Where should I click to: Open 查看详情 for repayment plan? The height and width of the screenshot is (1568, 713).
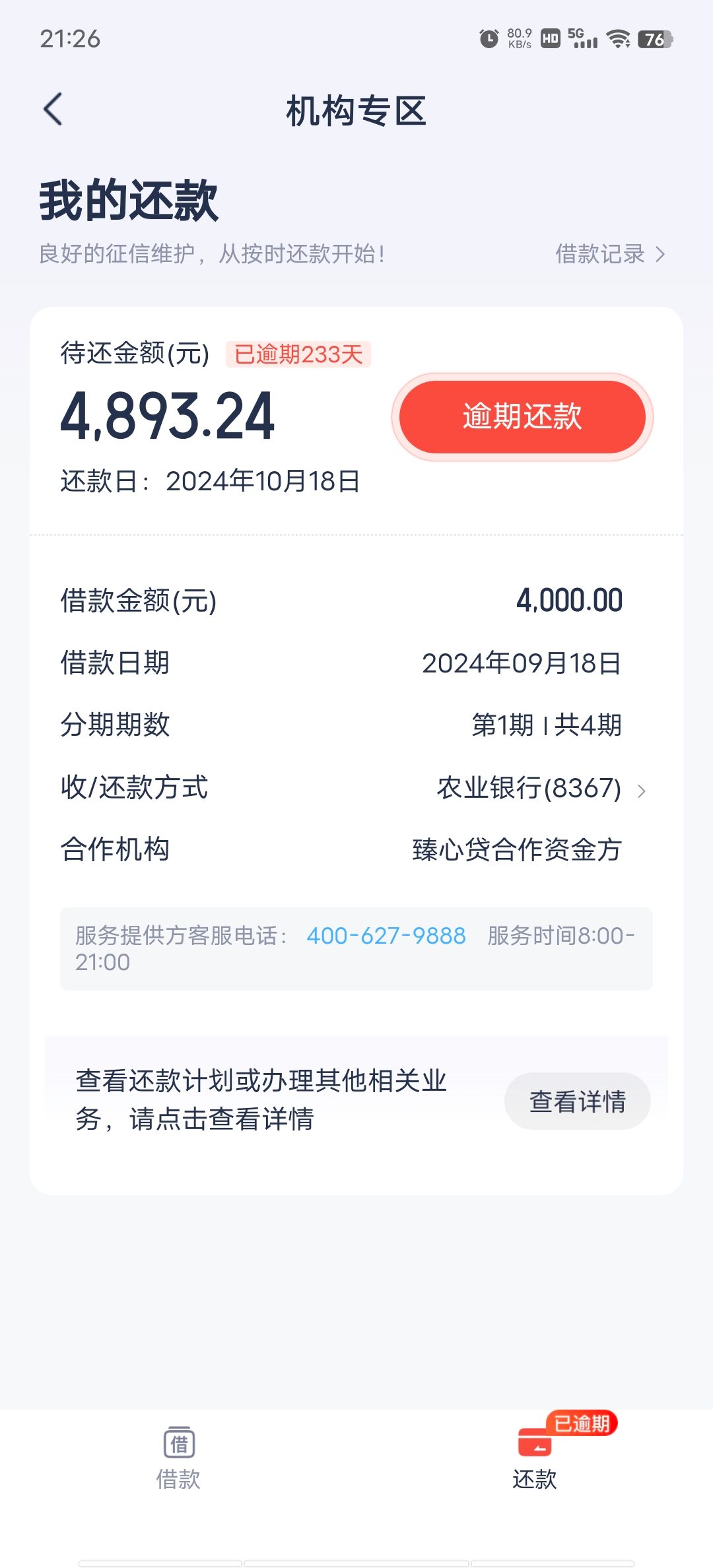[x=577, y=1101]
